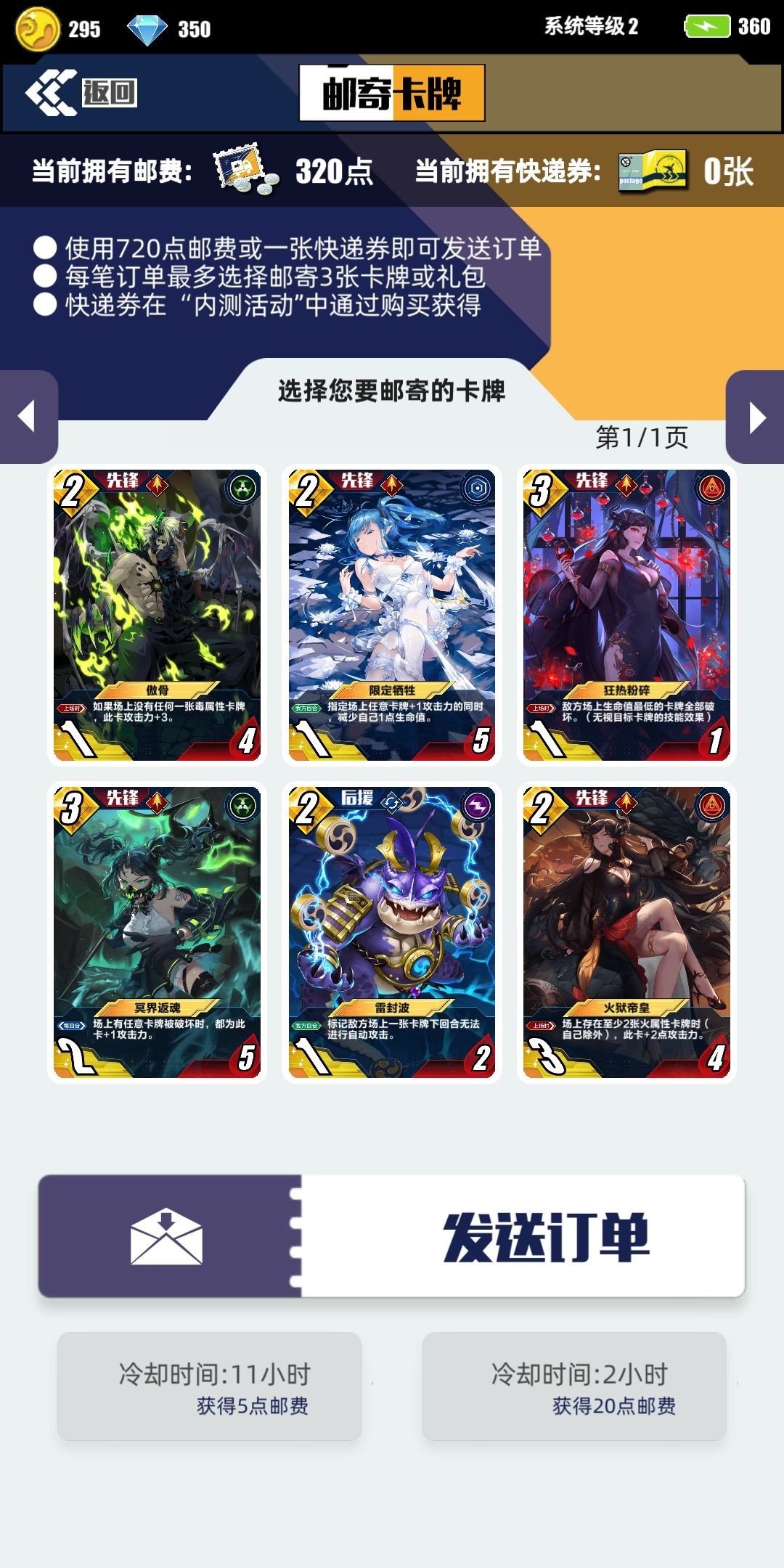
Task: Select the 傲骨 card
Action: pyautogui.click(x=157, y=614)
